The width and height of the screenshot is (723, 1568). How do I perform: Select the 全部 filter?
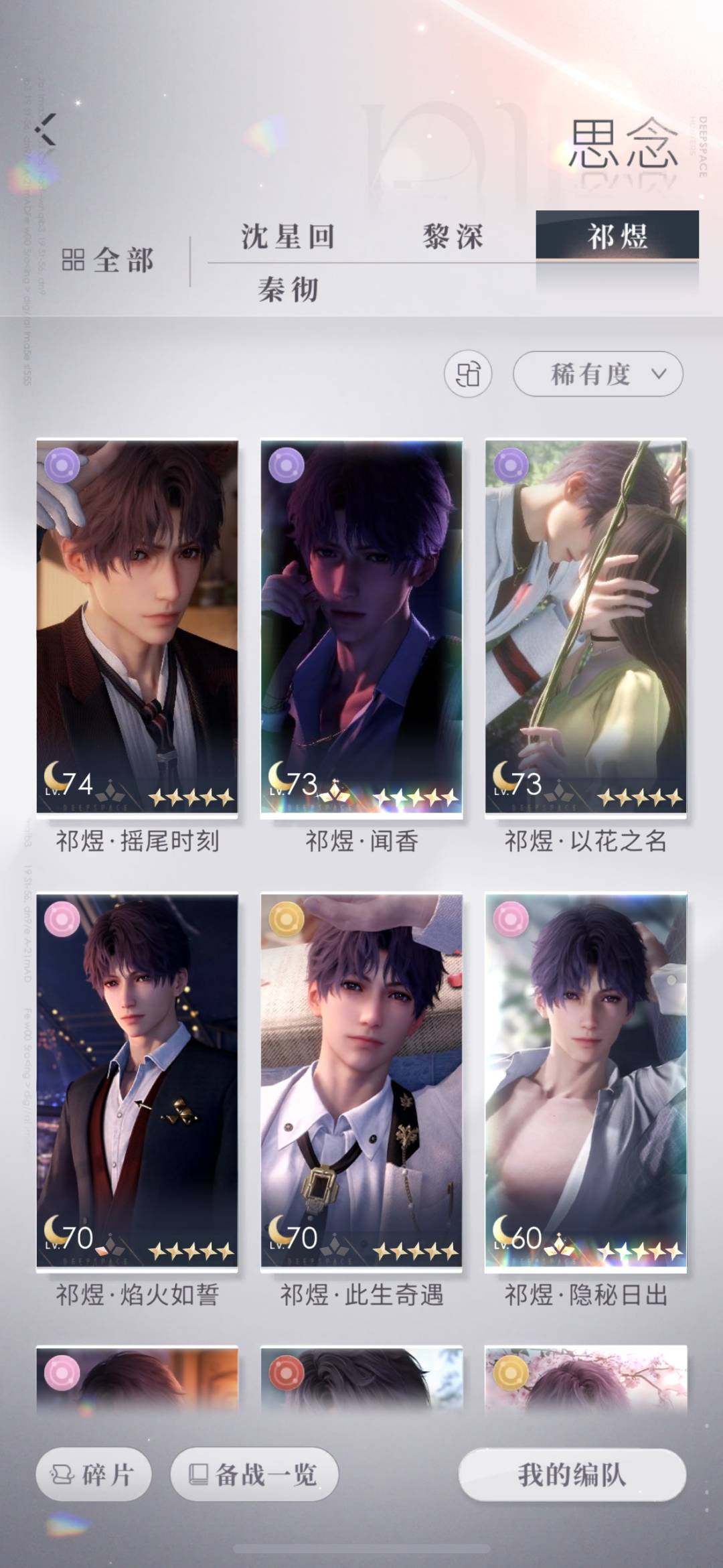coord(108,260)
